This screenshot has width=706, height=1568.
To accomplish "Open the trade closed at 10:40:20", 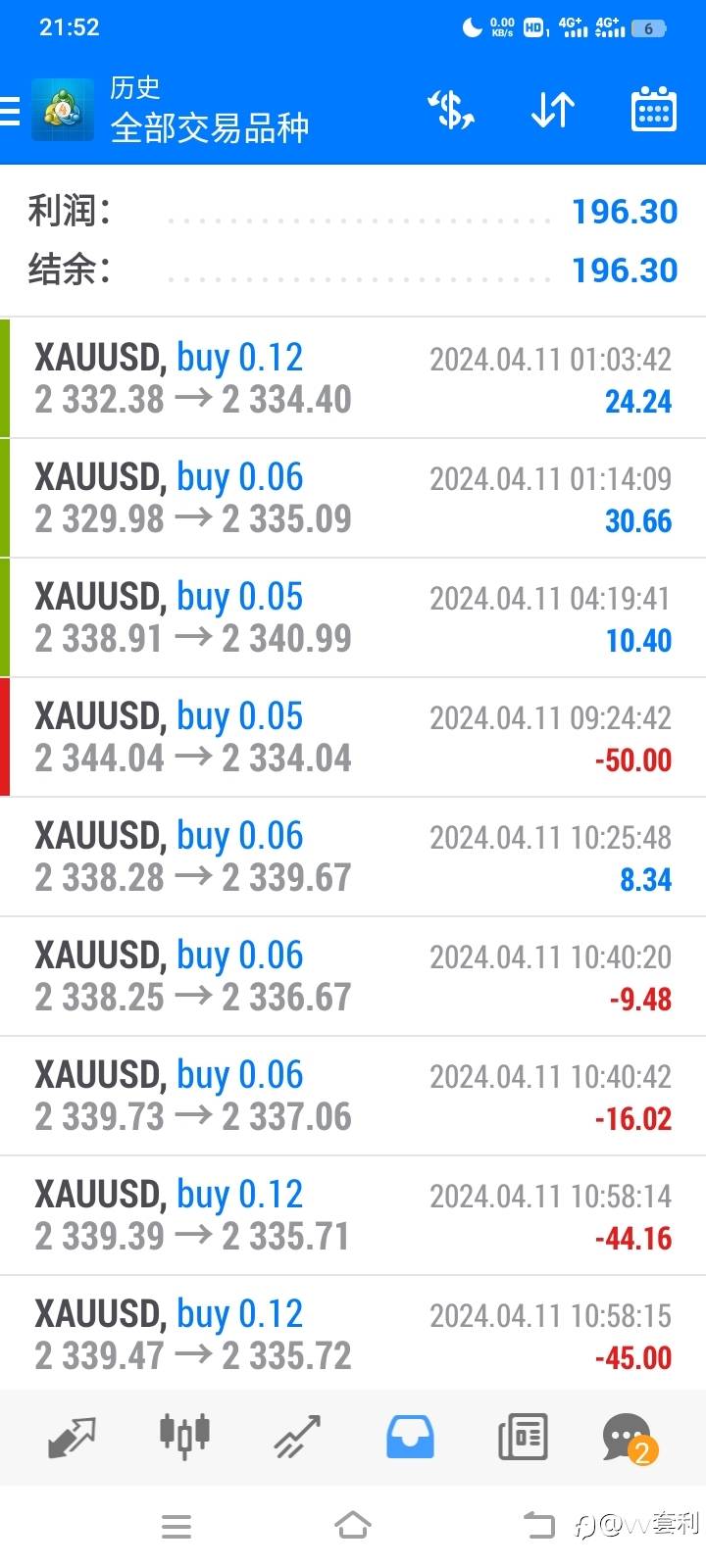I will click(x=353, y=976).
